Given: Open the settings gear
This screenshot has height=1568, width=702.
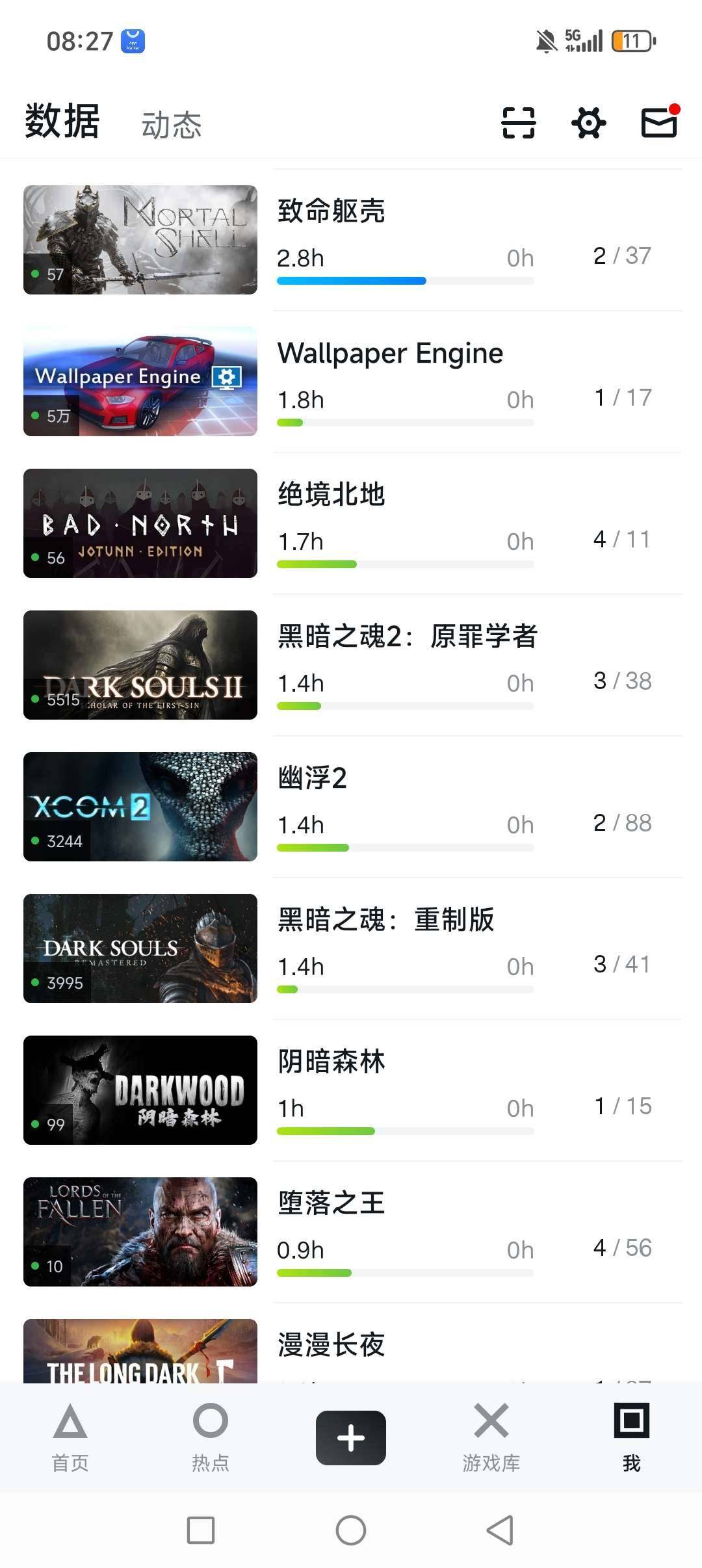Looking at the screenshot, I should click(x=589, y=123).
